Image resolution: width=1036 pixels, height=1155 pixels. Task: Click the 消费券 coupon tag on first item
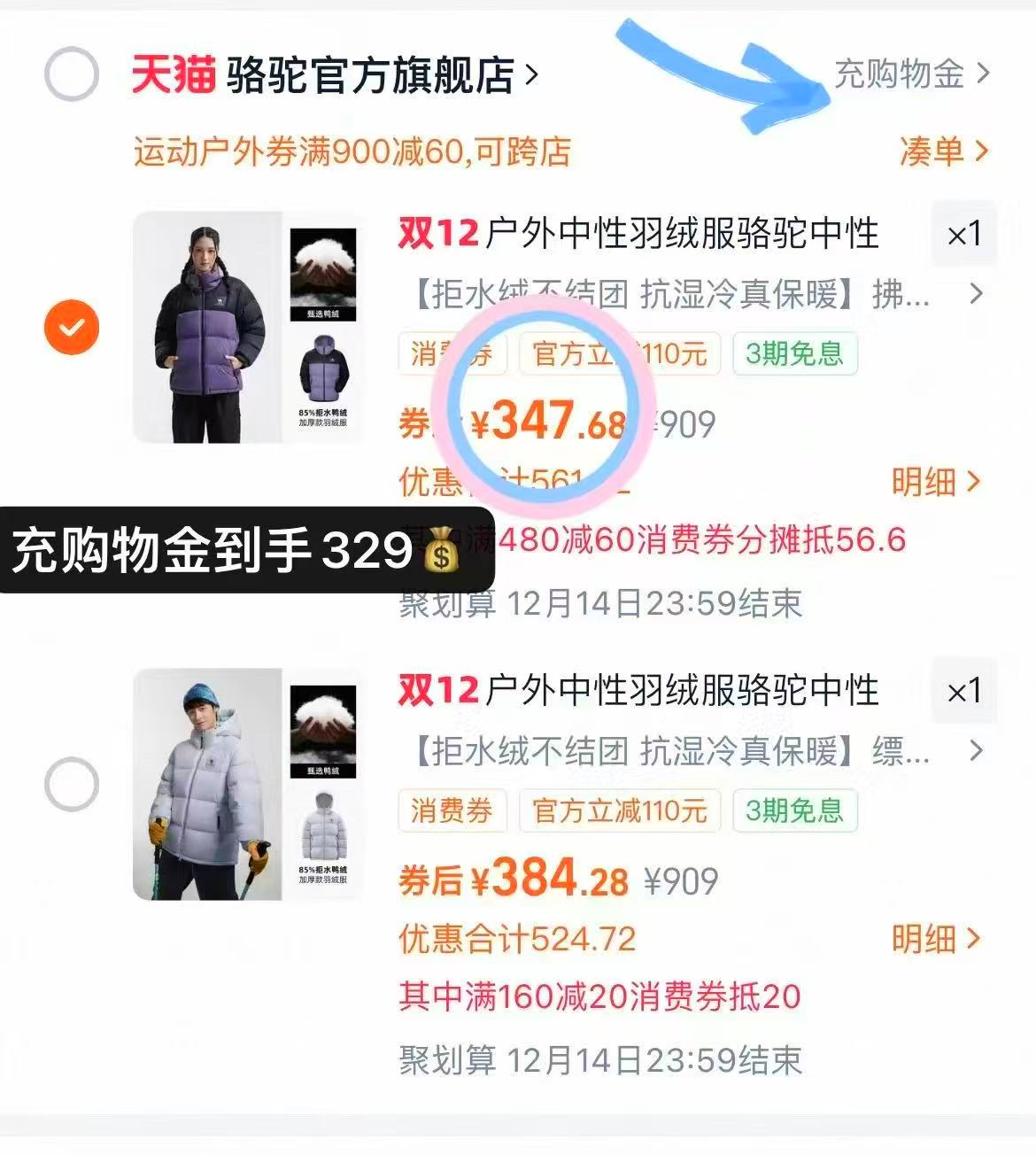click(x=452, y=354)
